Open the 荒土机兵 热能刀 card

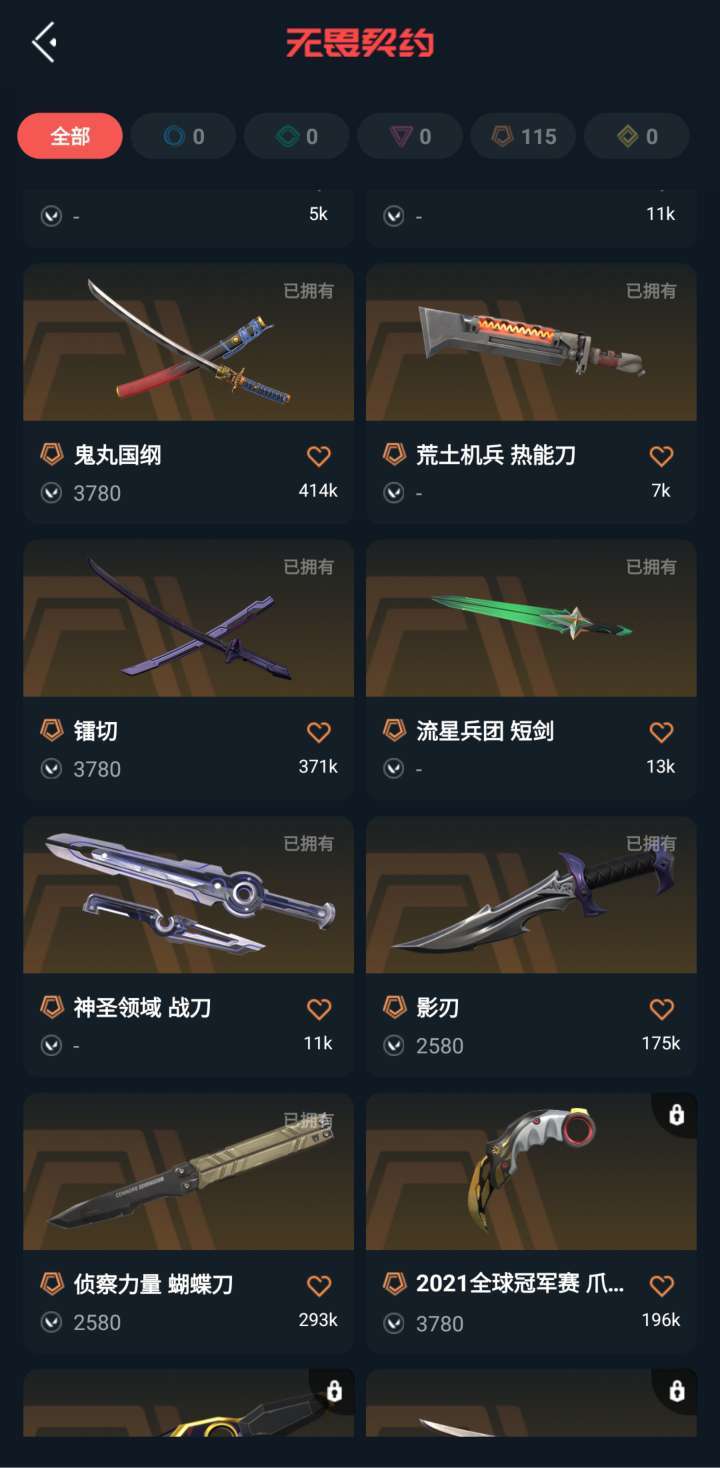pyautogui.click(x=531, y=393)
